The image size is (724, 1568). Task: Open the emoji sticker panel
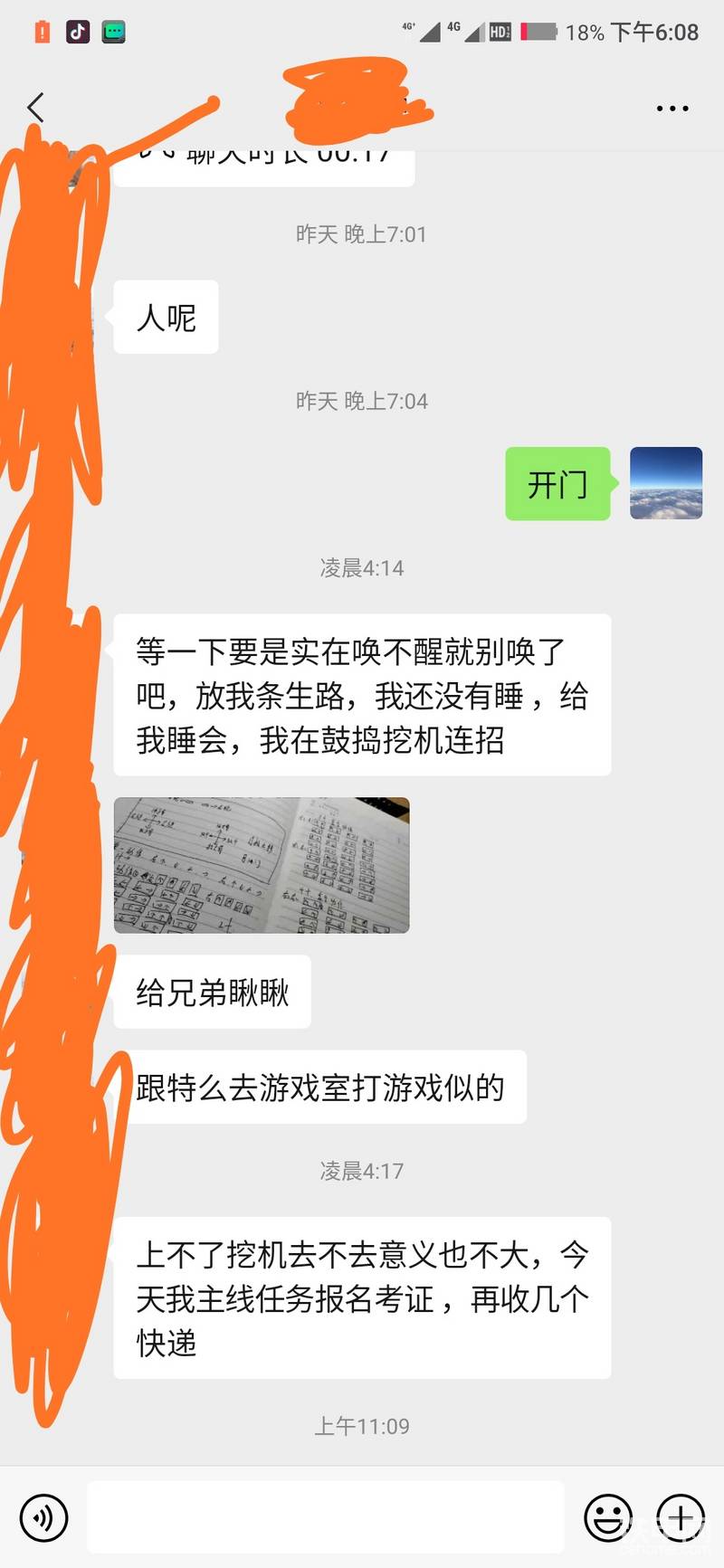(607, 1517)
